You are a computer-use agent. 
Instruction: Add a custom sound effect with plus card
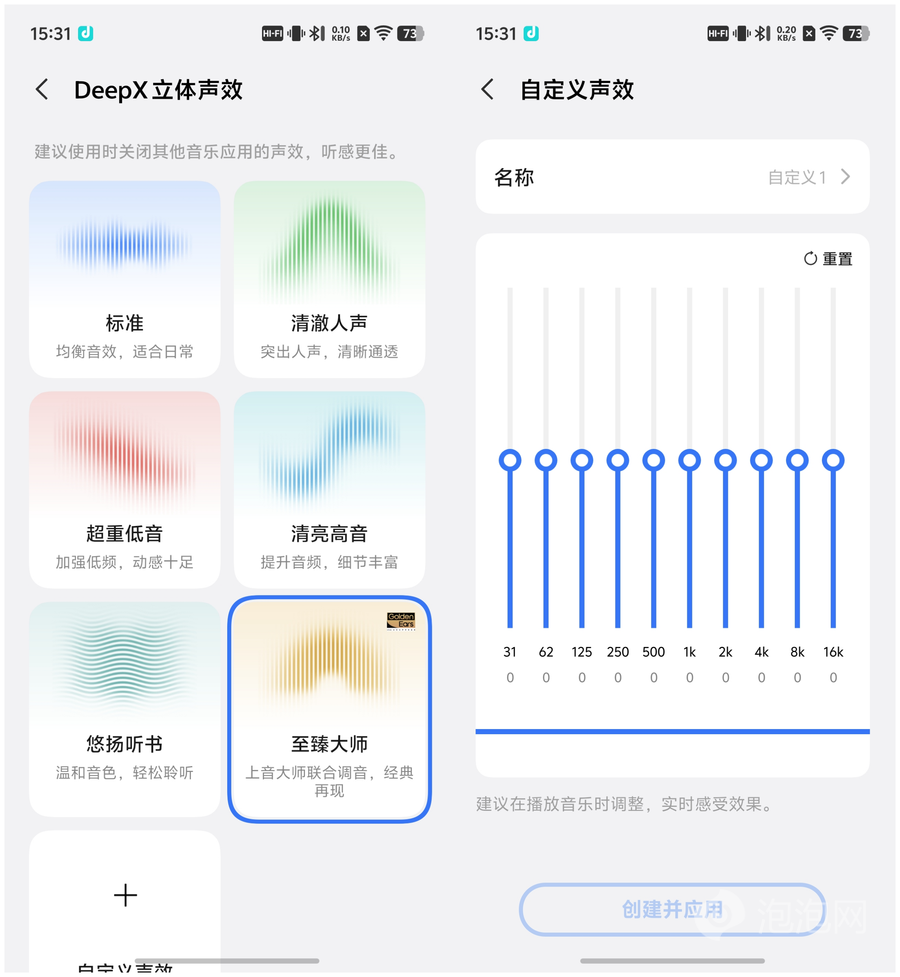[125, 896]
